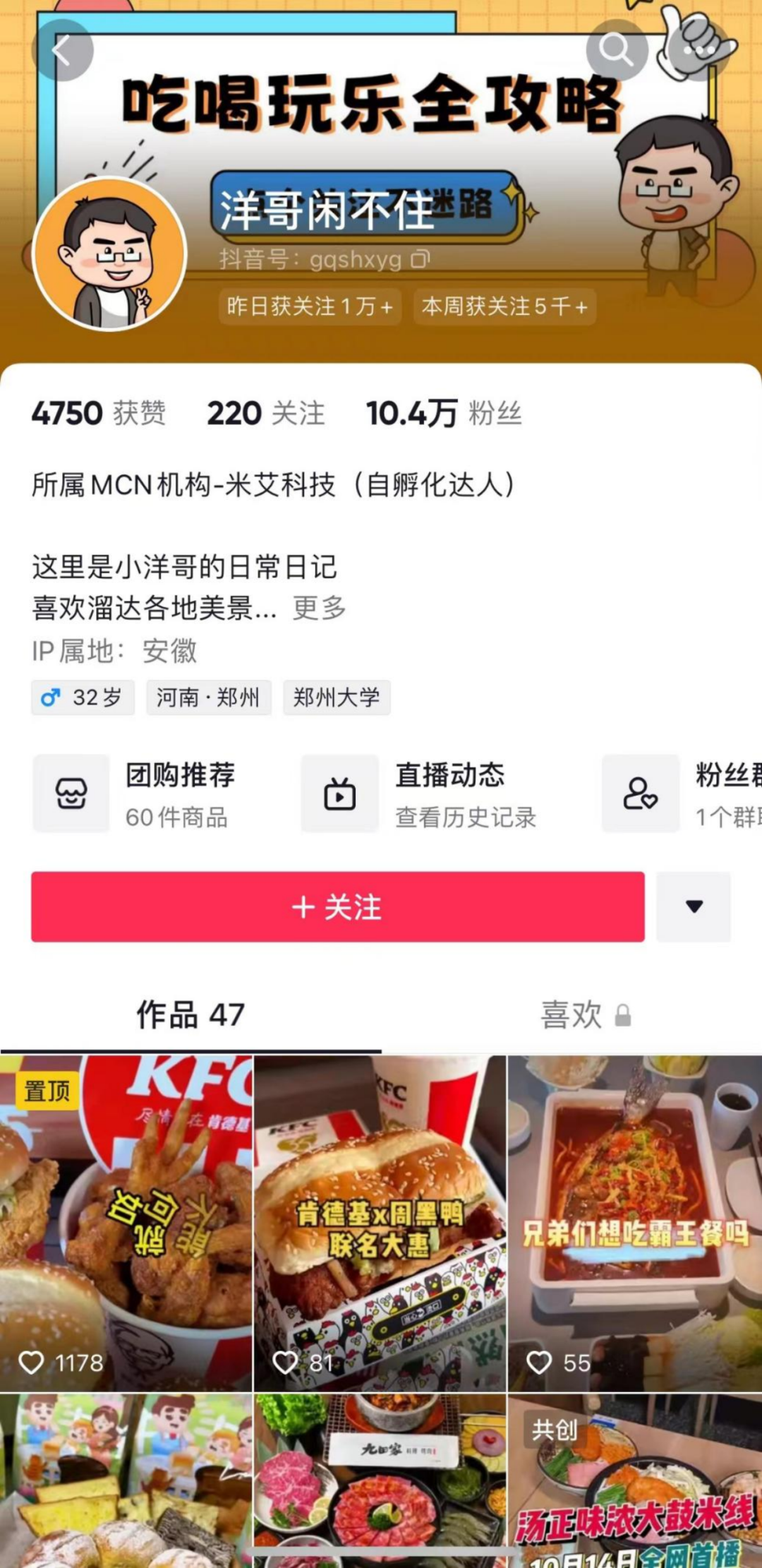Go back using the top-left arrow
The image size is (762, 1568).
point(62,51)
